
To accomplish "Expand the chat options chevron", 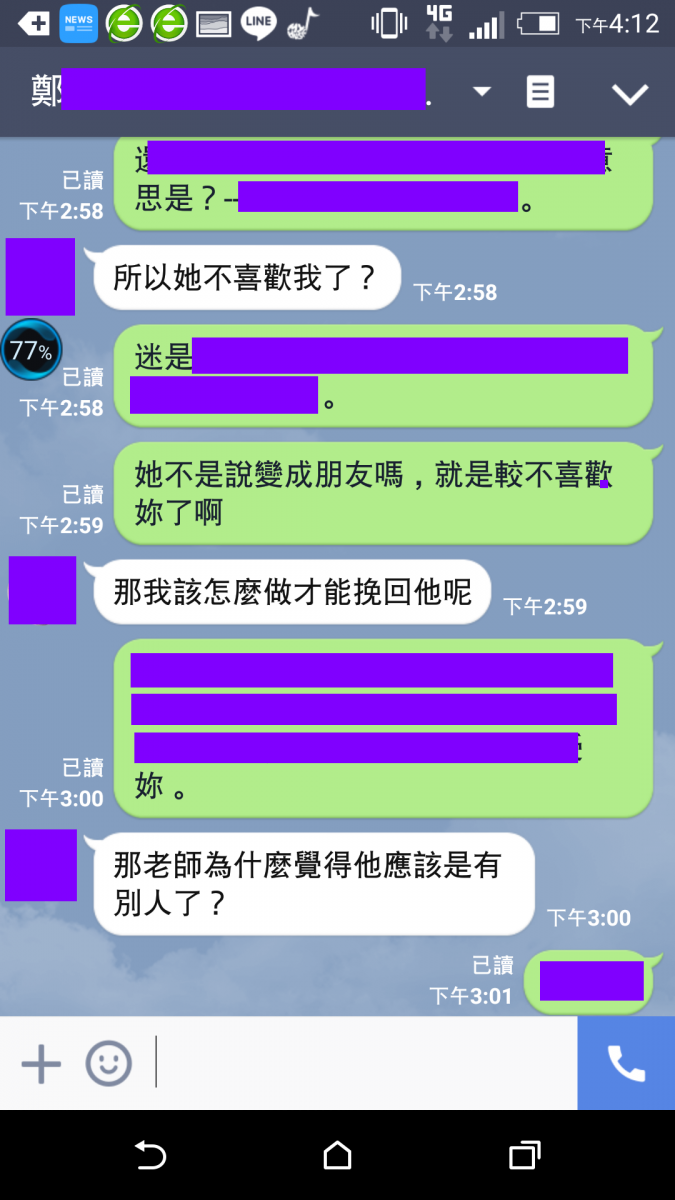I will (x=630, y=93).
